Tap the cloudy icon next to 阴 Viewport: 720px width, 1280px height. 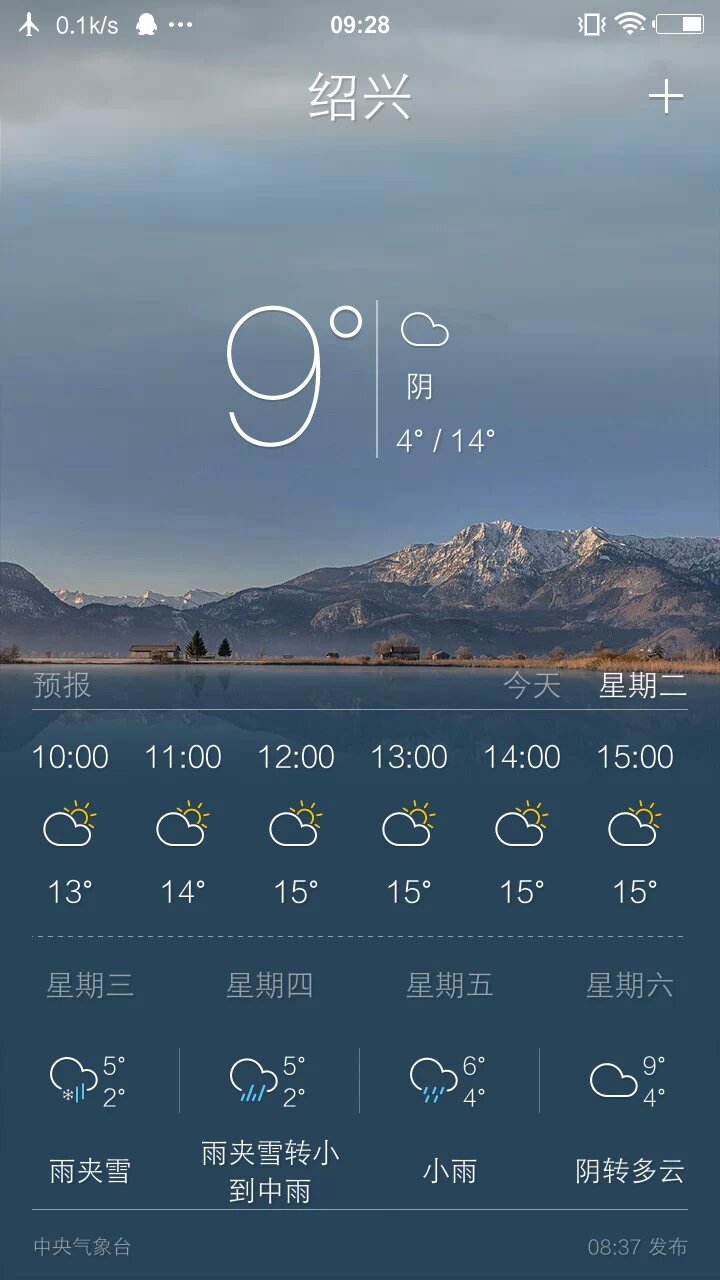pyautogui.click(x=425, y=328)
